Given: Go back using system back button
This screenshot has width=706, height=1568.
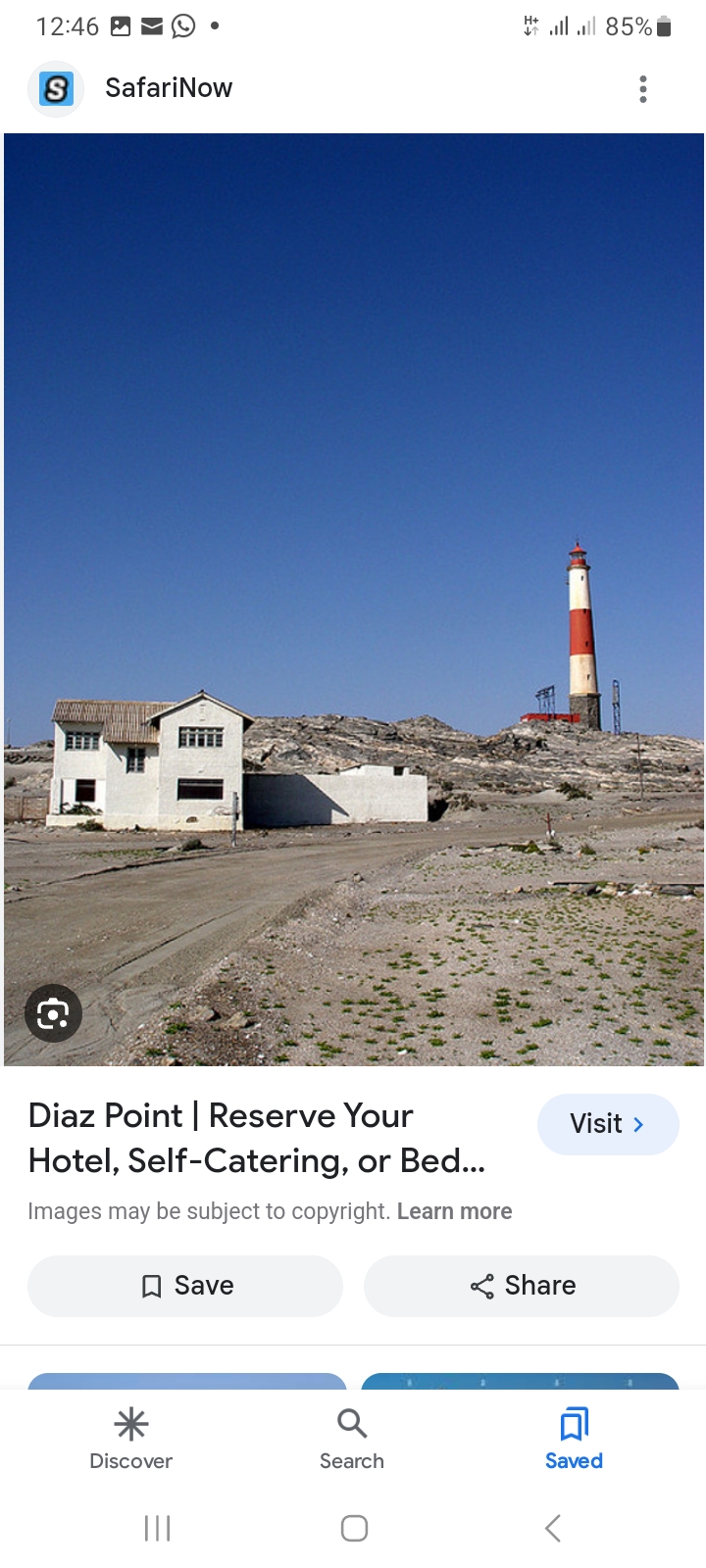Looking at the screenshot, I should tap(552, 1528).
